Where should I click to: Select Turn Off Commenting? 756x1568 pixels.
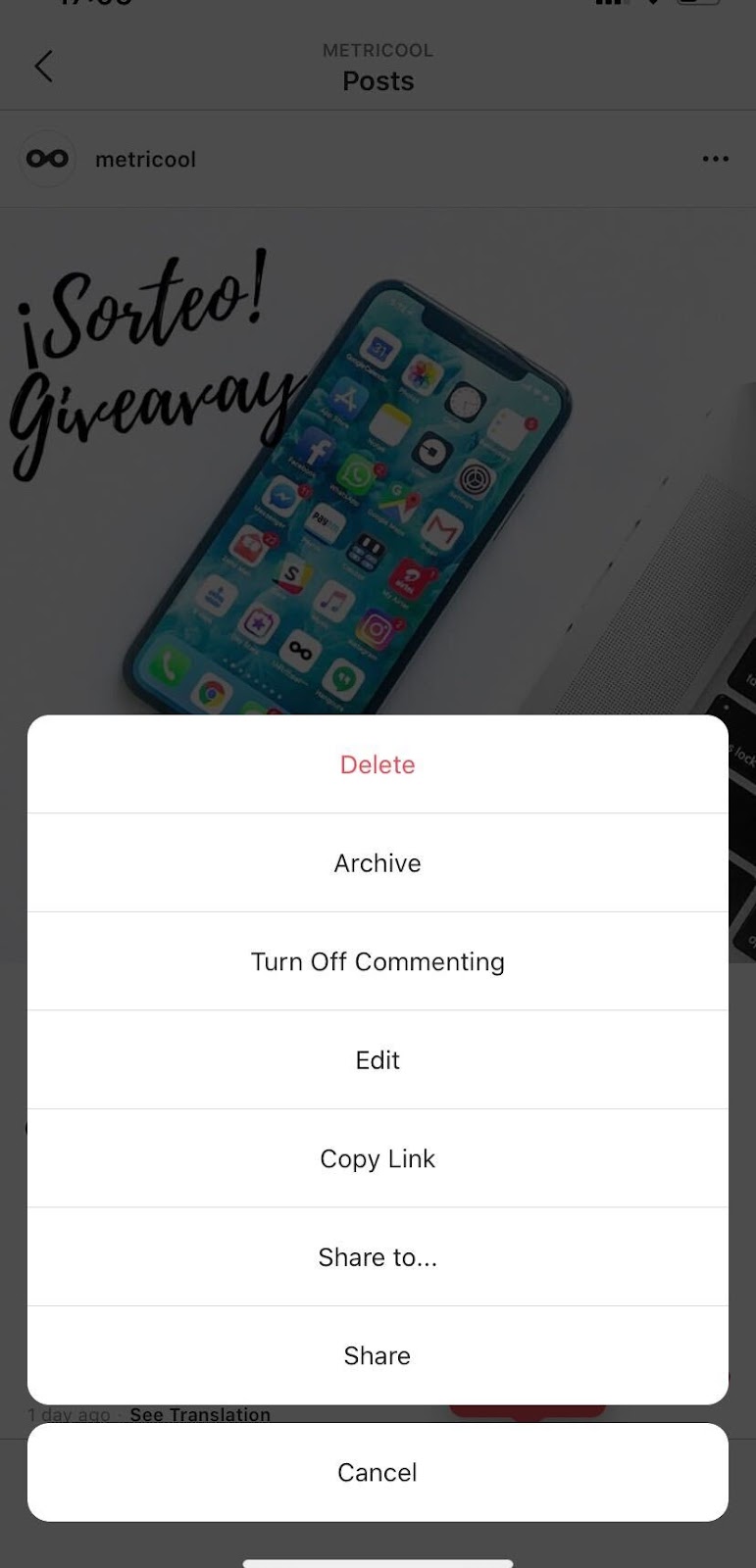tap(378, 961)
